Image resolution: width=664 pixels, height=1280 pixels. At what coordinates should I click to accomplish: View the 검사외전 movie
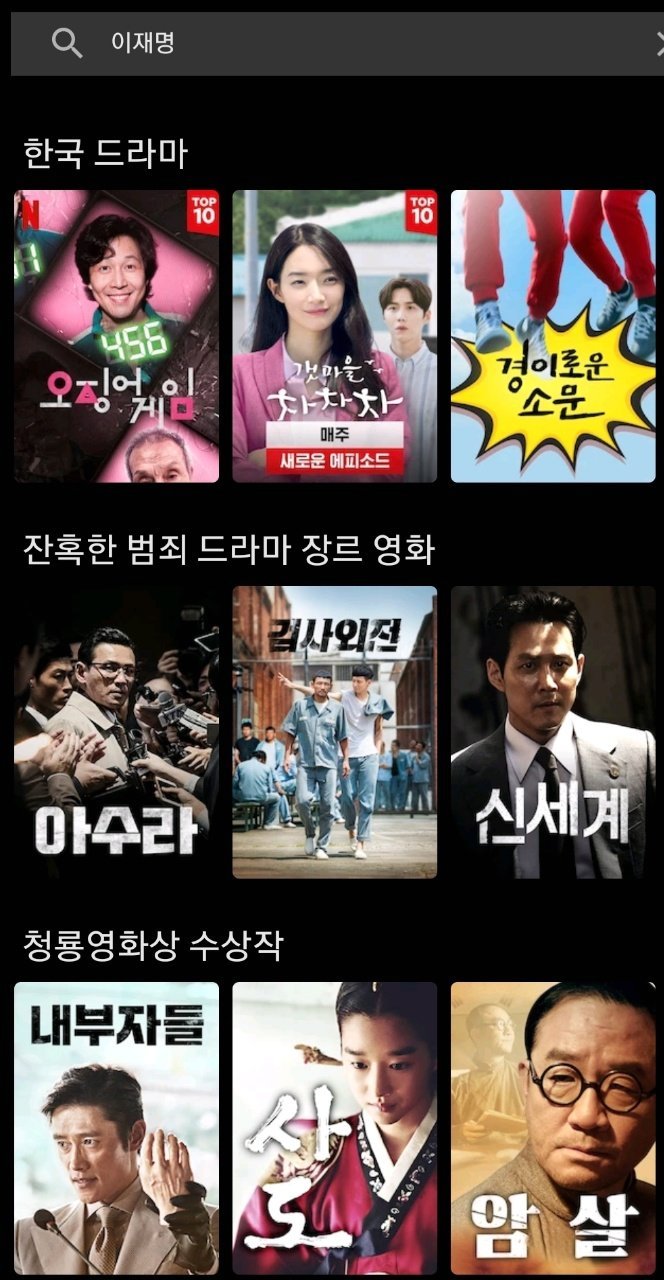pyautogui.click(x=334, y=732)
